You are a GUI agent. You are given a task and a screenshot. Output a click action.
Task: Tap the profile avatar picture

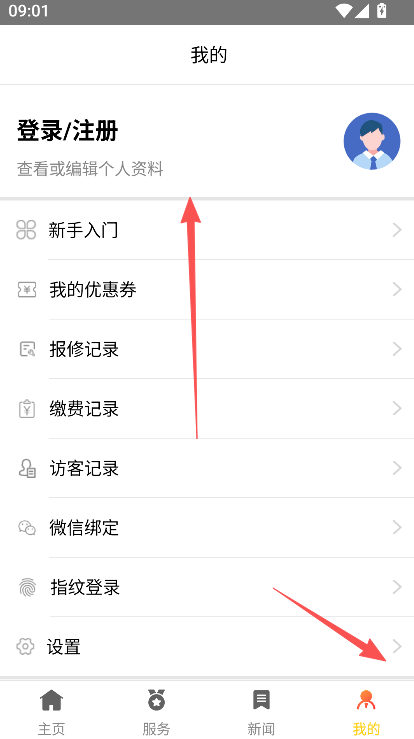(x=372, y=141)
